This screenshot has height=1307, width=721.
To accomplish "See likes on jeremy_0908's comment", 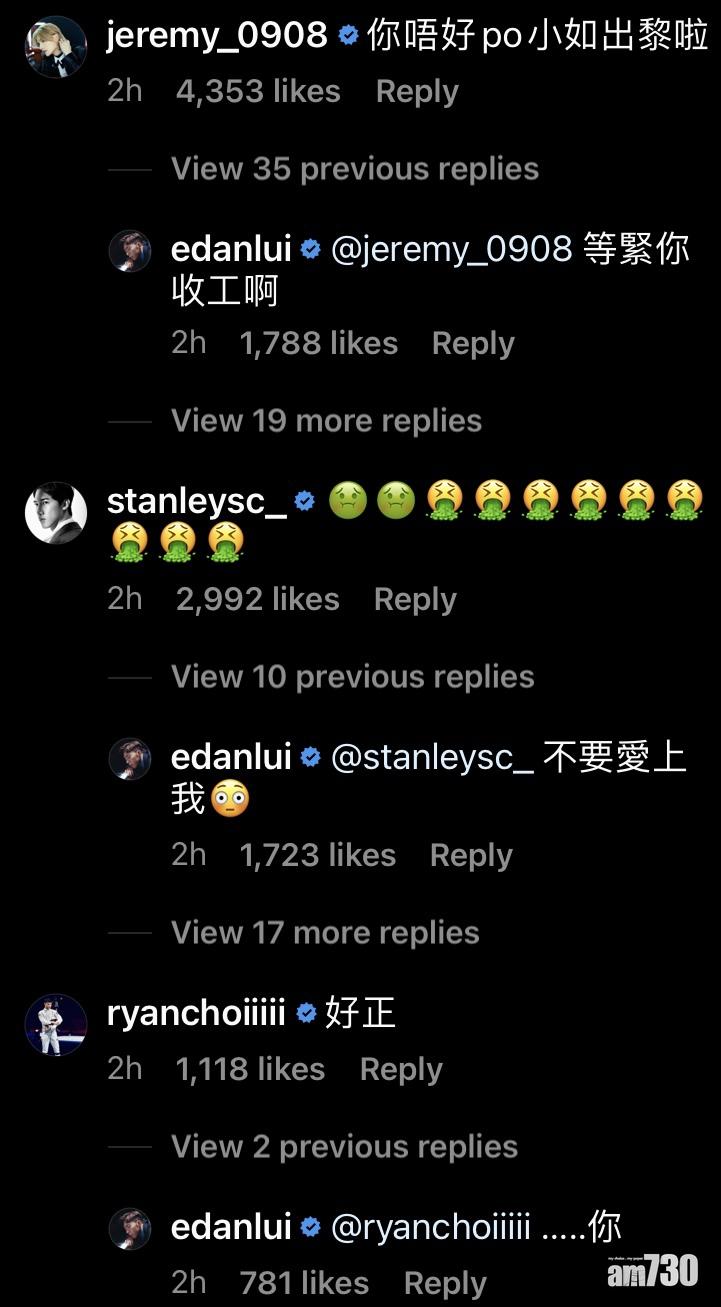I will (x=258, y=92).
